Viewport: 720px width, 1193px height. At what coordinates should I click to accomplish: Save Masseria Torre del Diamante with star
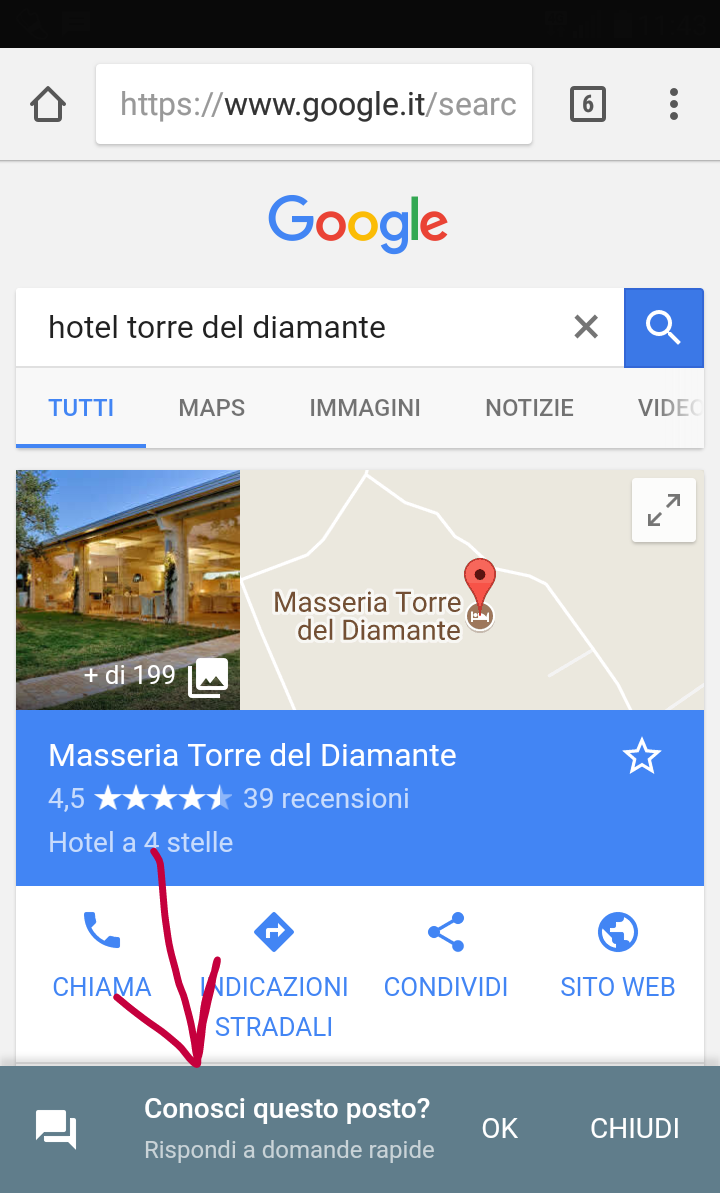[x=641, y=757]
